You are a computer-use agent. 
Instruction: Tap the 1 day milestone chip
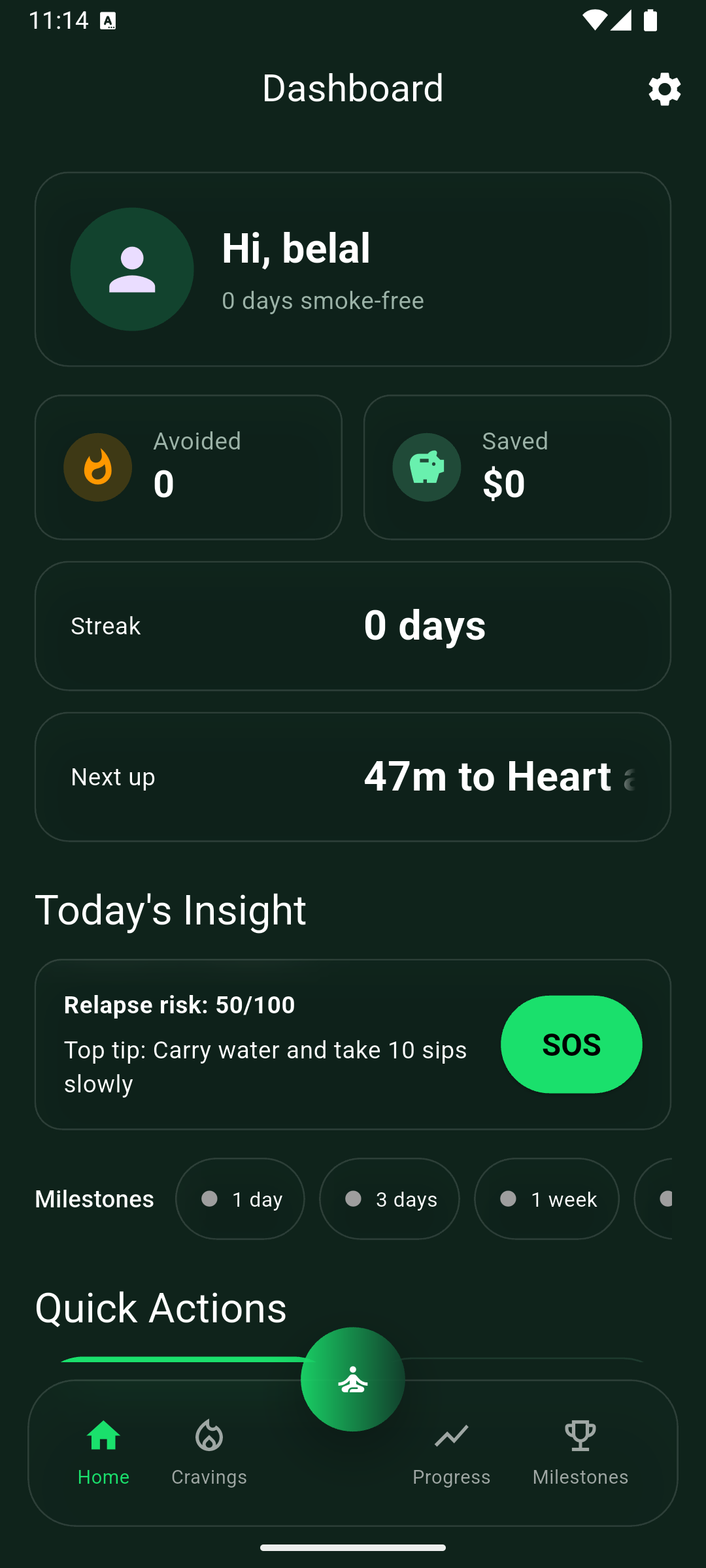(240, 1199)
